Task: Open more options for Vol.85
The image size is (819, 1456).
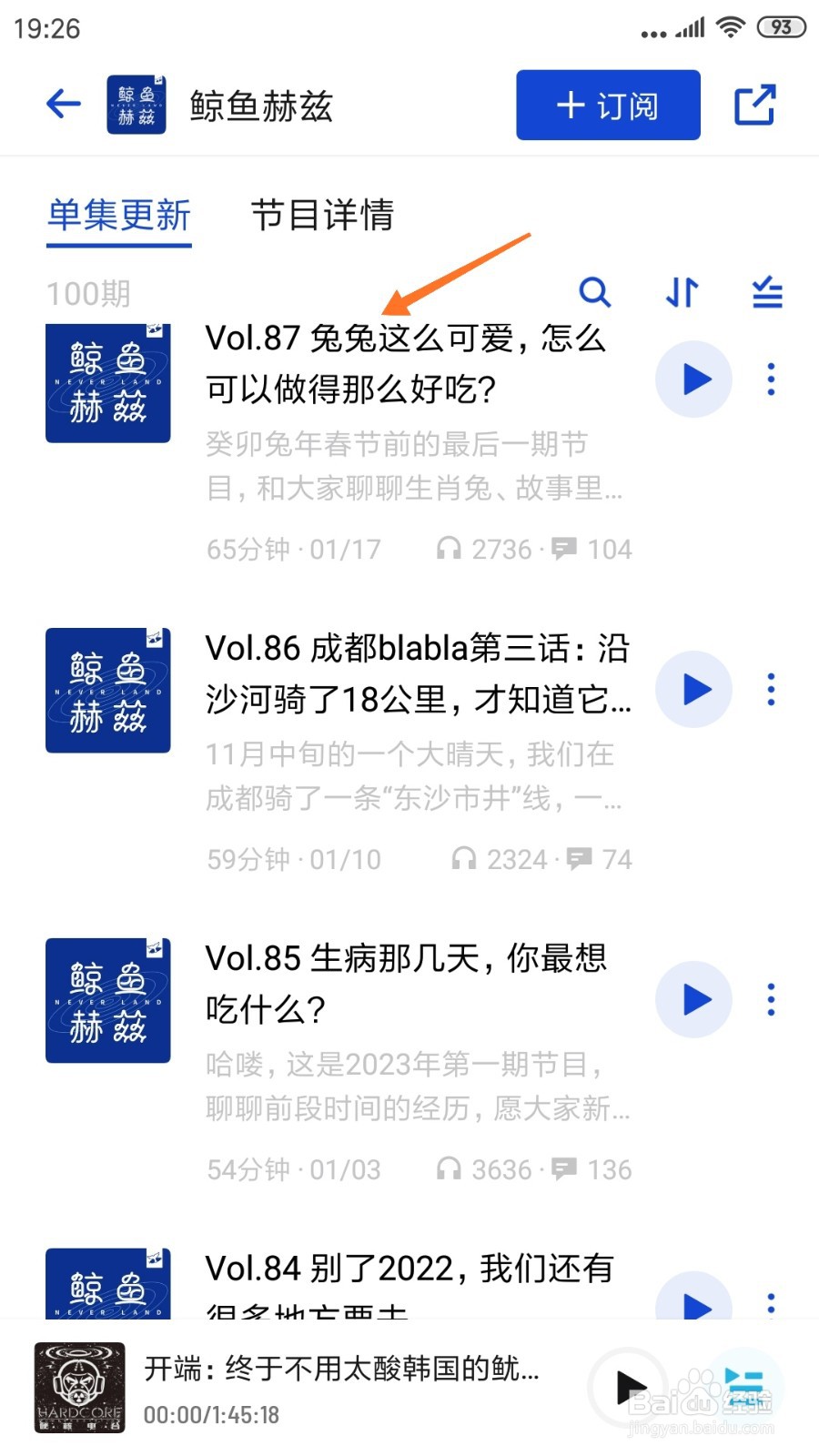Action: (771, 1000)
